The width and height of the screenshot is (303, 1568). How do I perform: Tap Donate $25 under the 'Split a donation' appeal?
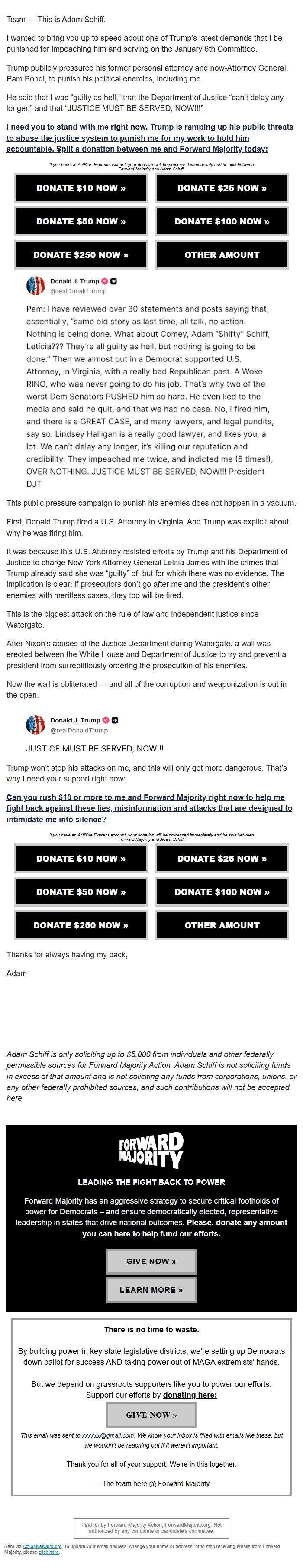(x=222, y=188)
